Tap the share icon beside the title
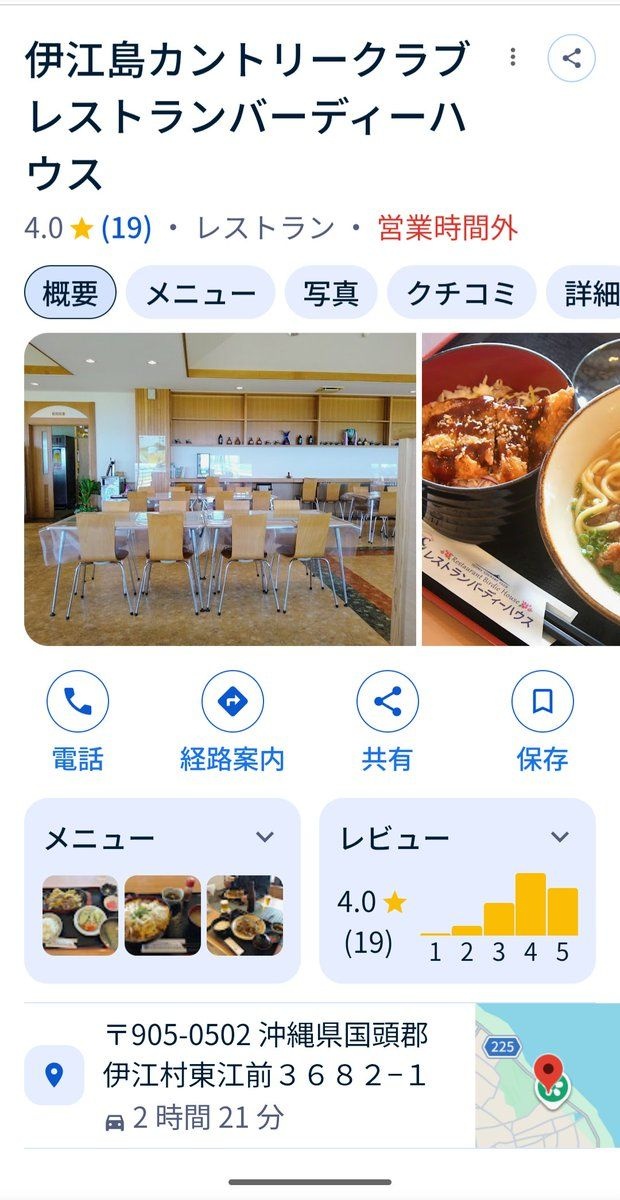 click(571, 57)
